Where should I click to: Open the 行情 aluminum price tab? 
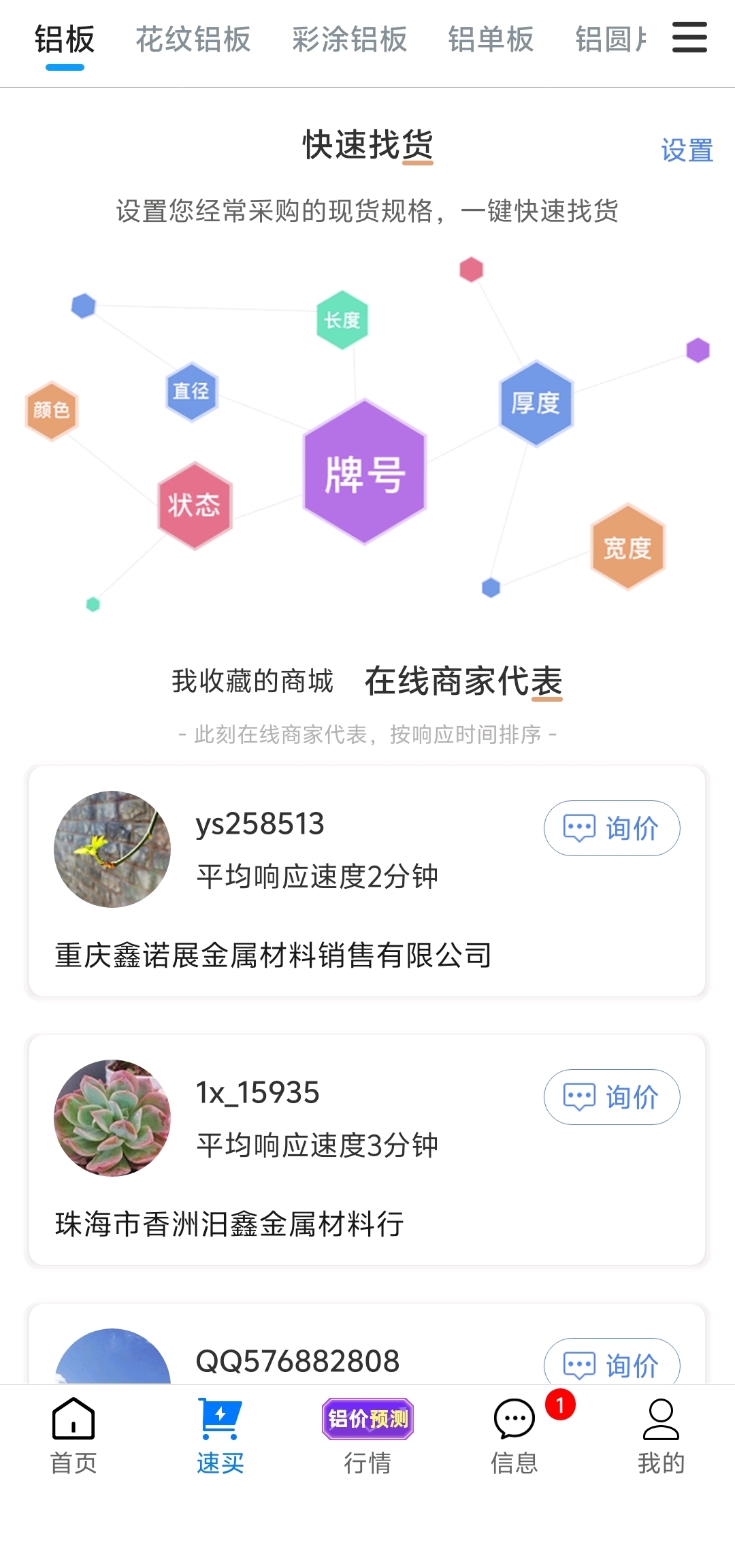tap(367, 1435)
